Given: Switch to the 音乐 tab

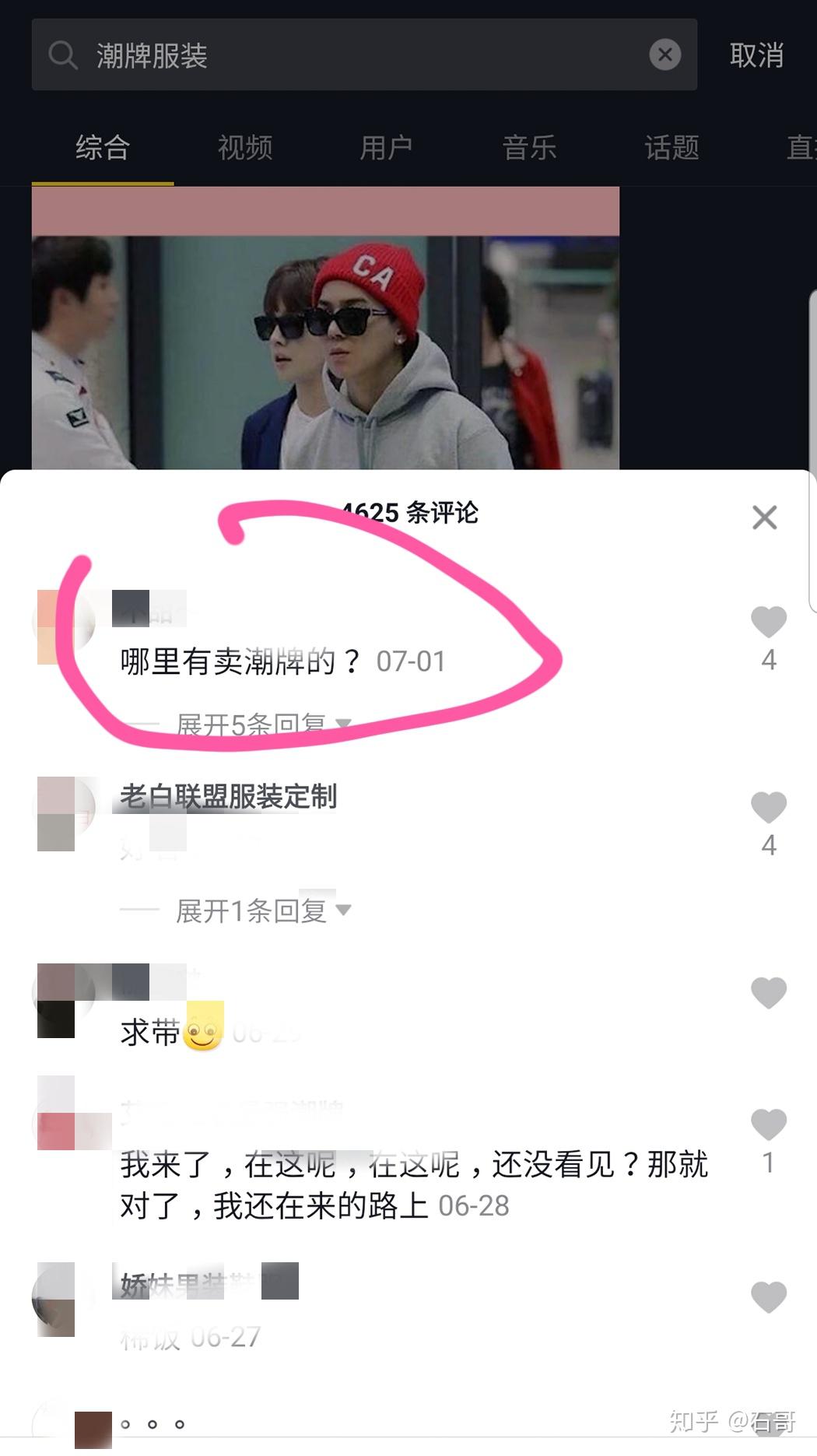Looking at the screenshot, I should coord(529,147).
